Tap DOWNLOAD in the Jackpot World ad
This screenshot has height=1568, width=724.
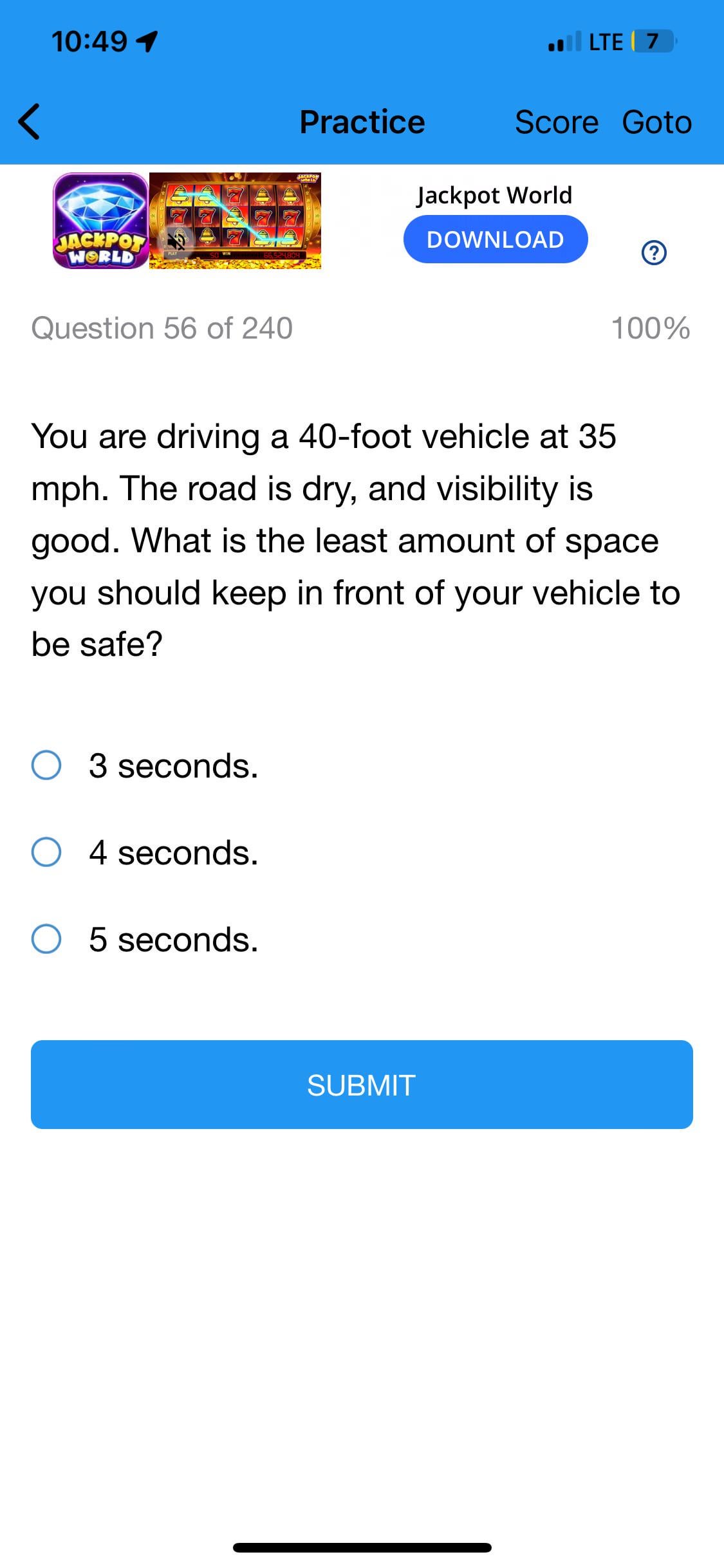[x=495, y=239]
